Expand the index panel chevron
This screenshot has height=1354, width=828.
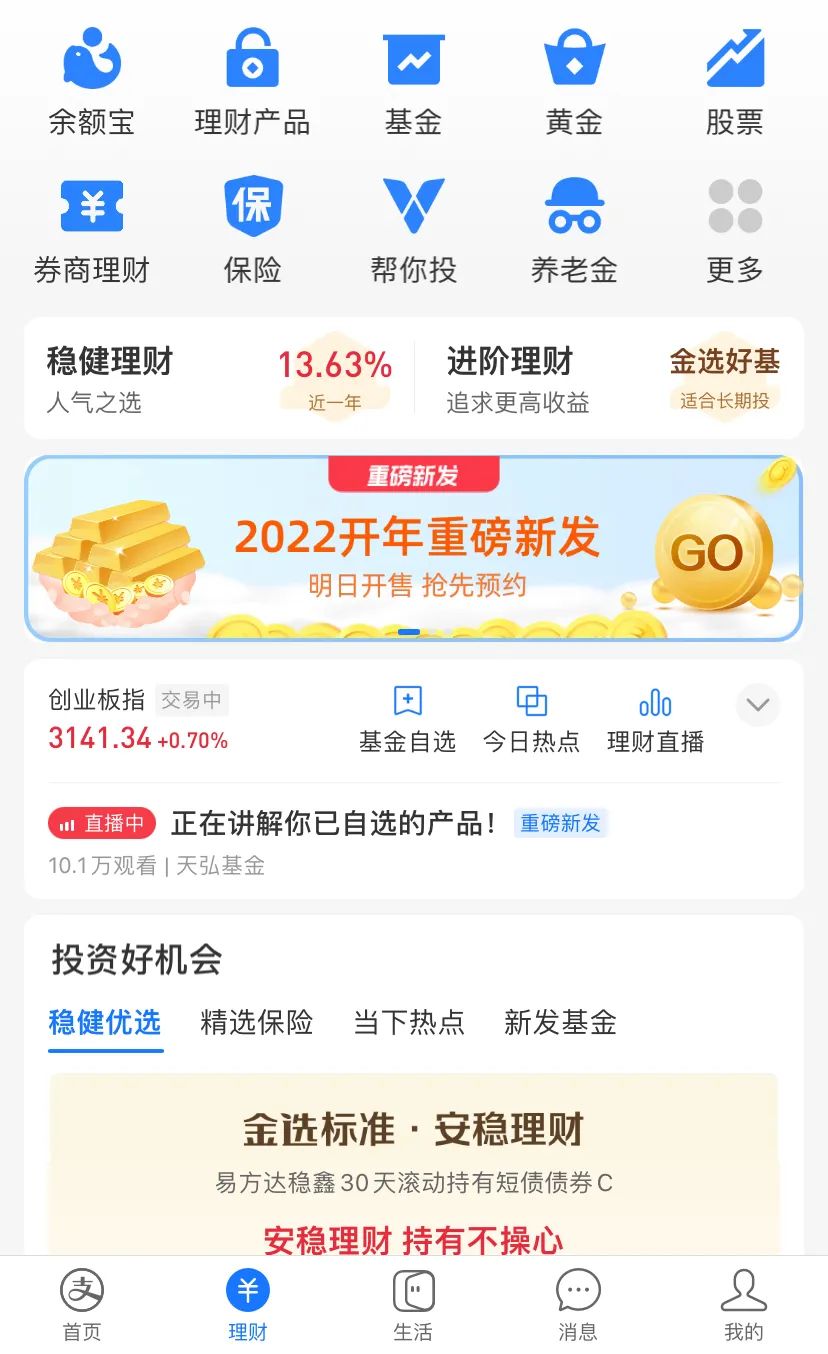pyautogui.click(x=758, y=705)
